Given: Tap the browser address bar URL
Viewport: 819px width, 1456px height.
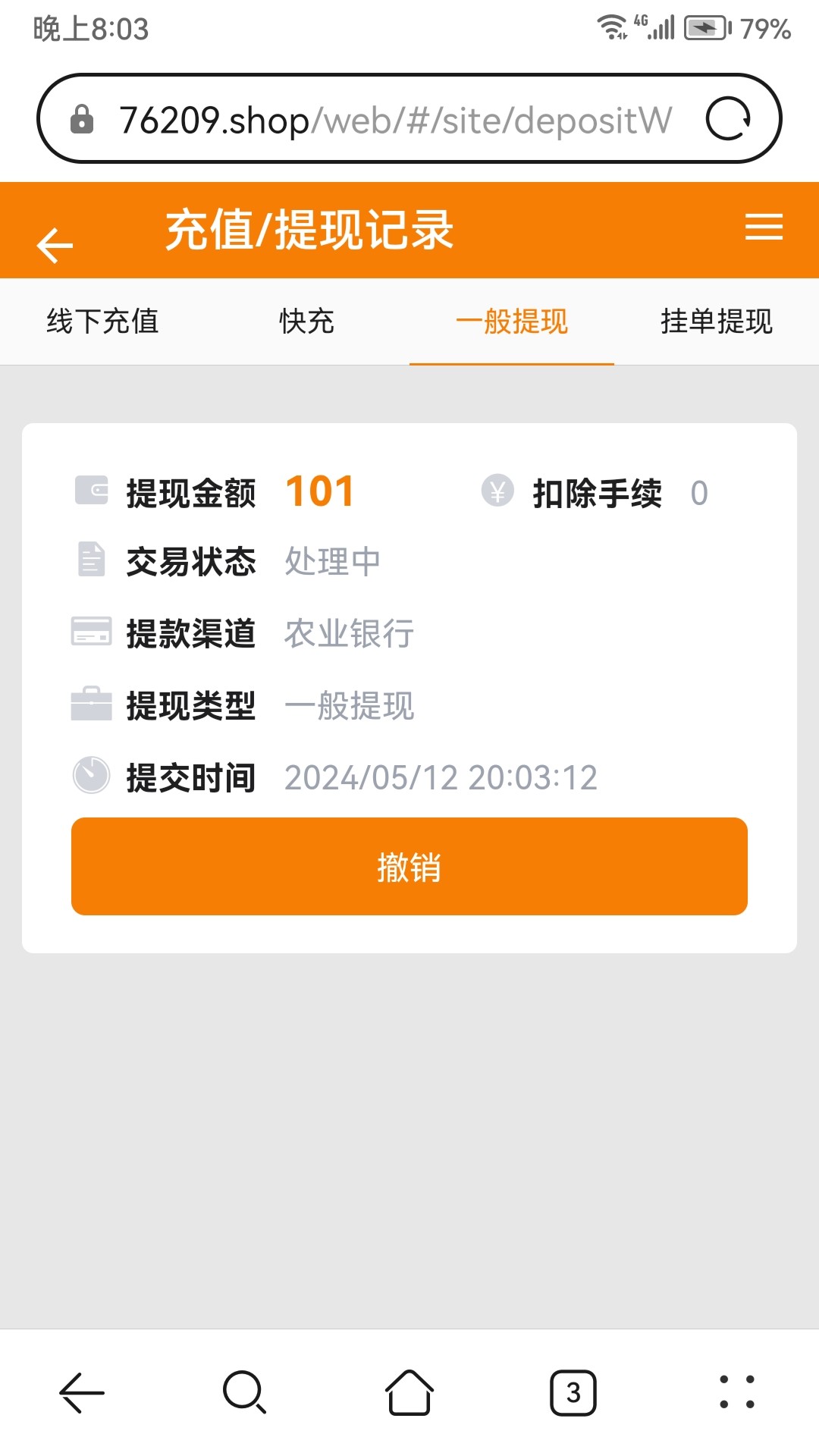Looking at the screenshot, I should point(395,120).
